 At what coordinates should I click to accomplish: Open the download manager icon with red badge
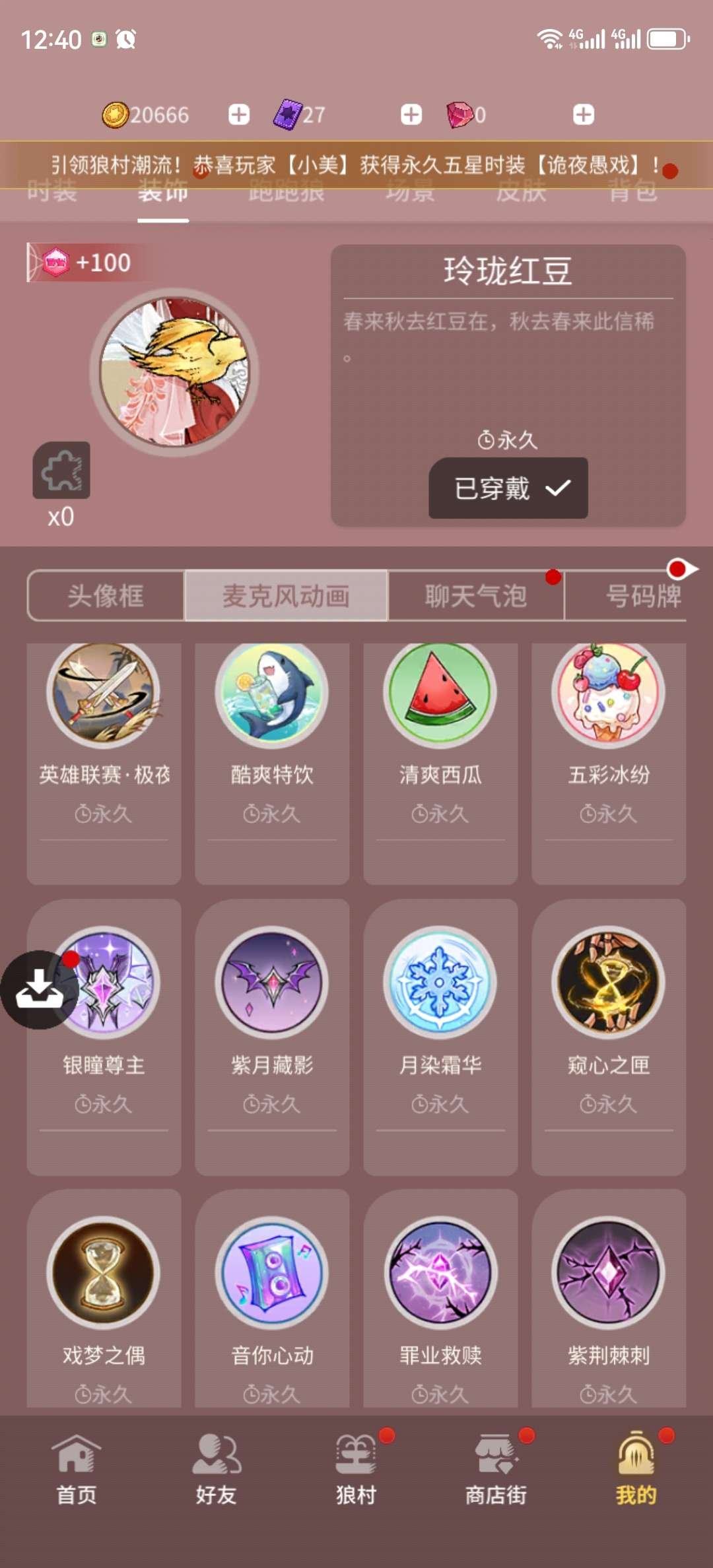click(x=38, y=989)
